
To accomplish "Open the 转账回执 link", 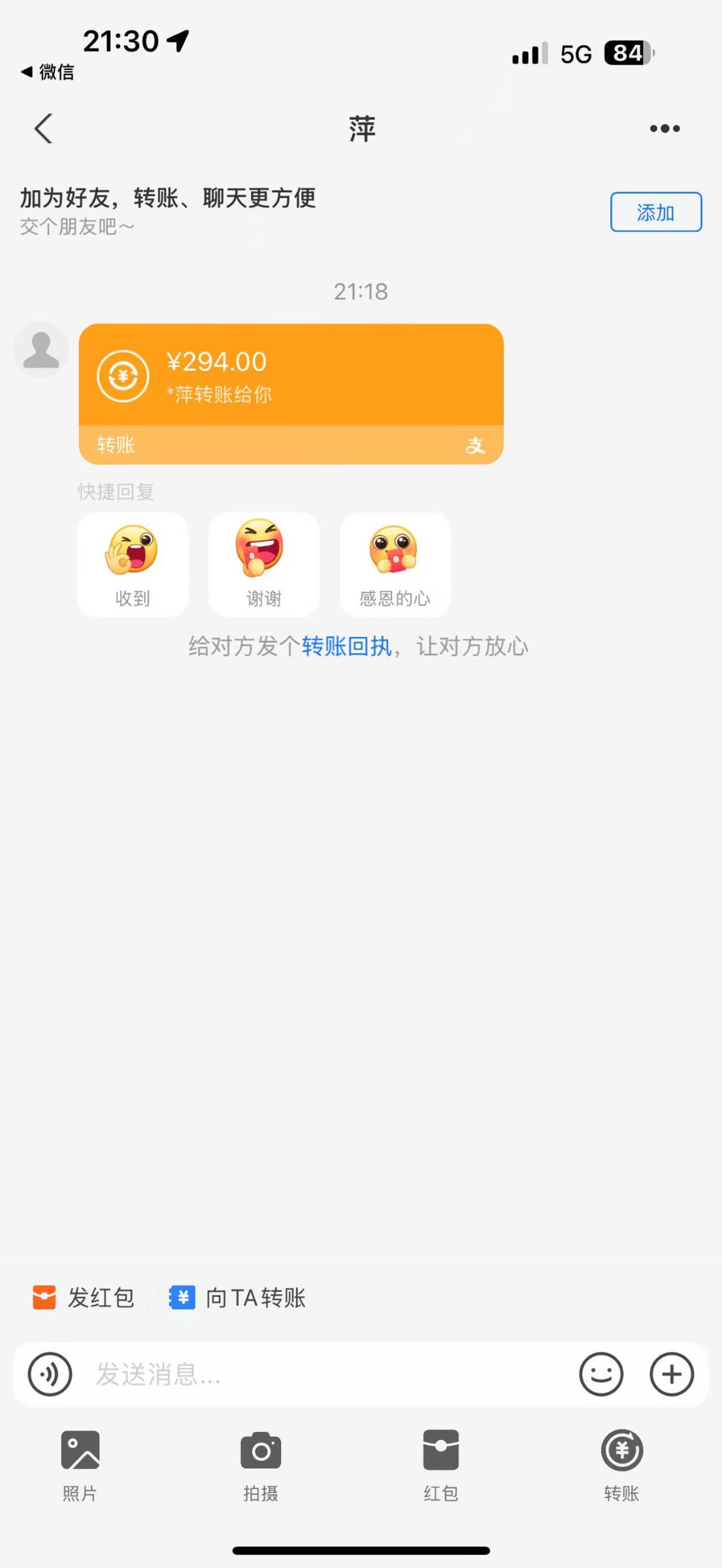I will 346,646.
